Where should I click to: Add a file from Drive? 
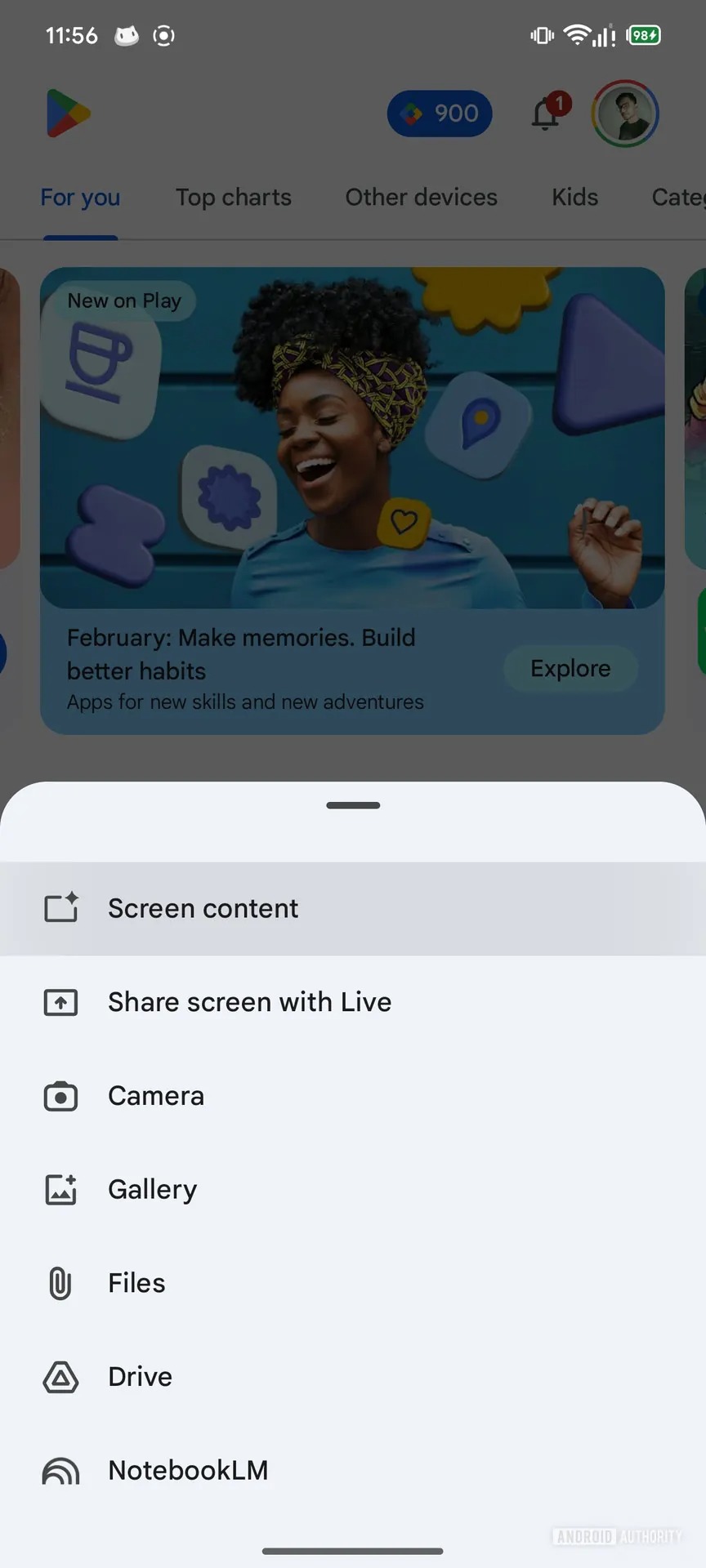tap(140, 1377)
